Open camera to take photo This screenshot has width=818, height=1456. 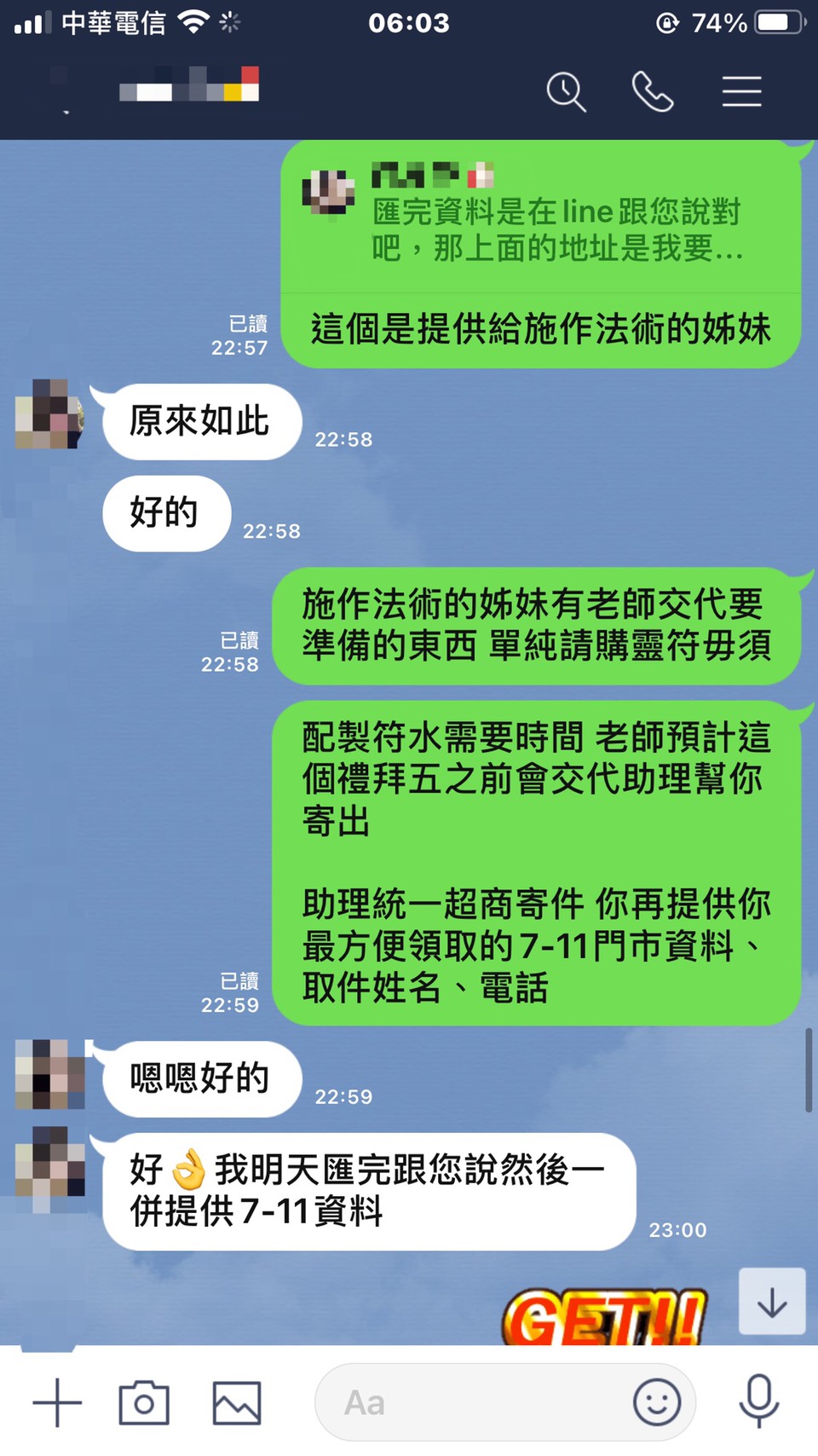pyautogui.click(x=144, y=1402)
